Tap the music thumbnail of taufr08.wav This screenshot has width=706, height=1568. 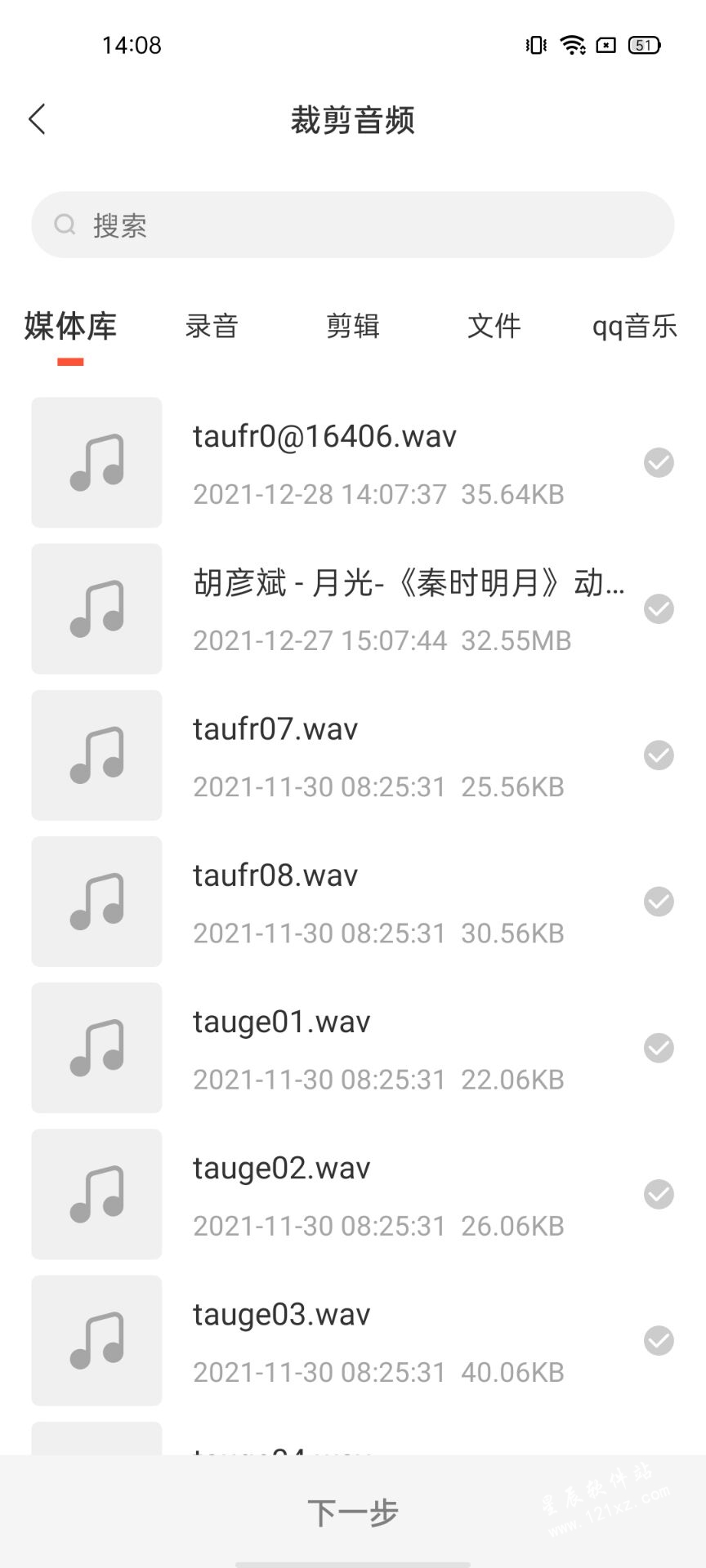tap(96, 902)
